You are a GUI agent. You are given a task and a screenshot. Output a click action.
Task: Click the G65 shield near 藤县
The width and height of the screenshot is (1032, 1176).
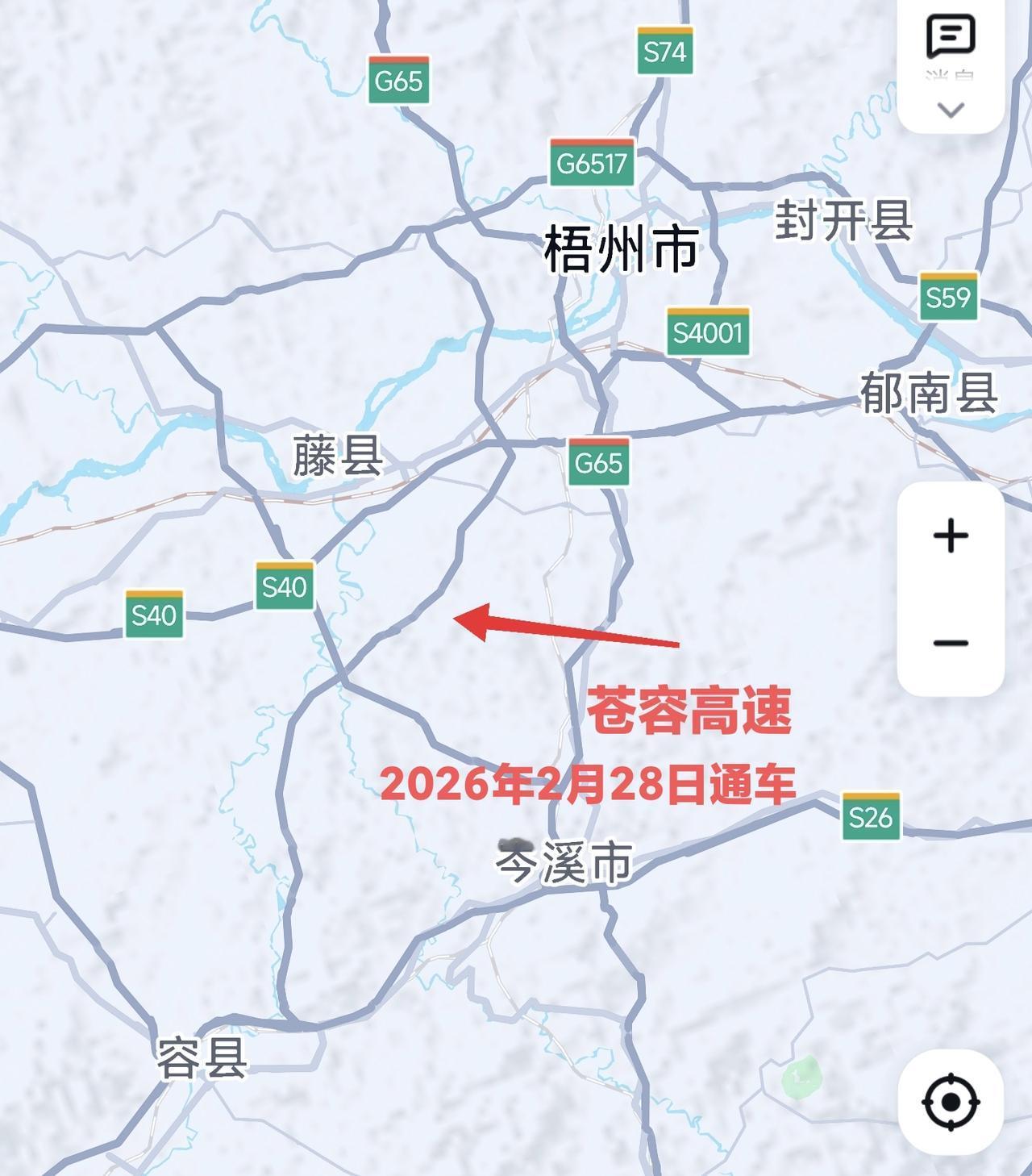[600, 462]
